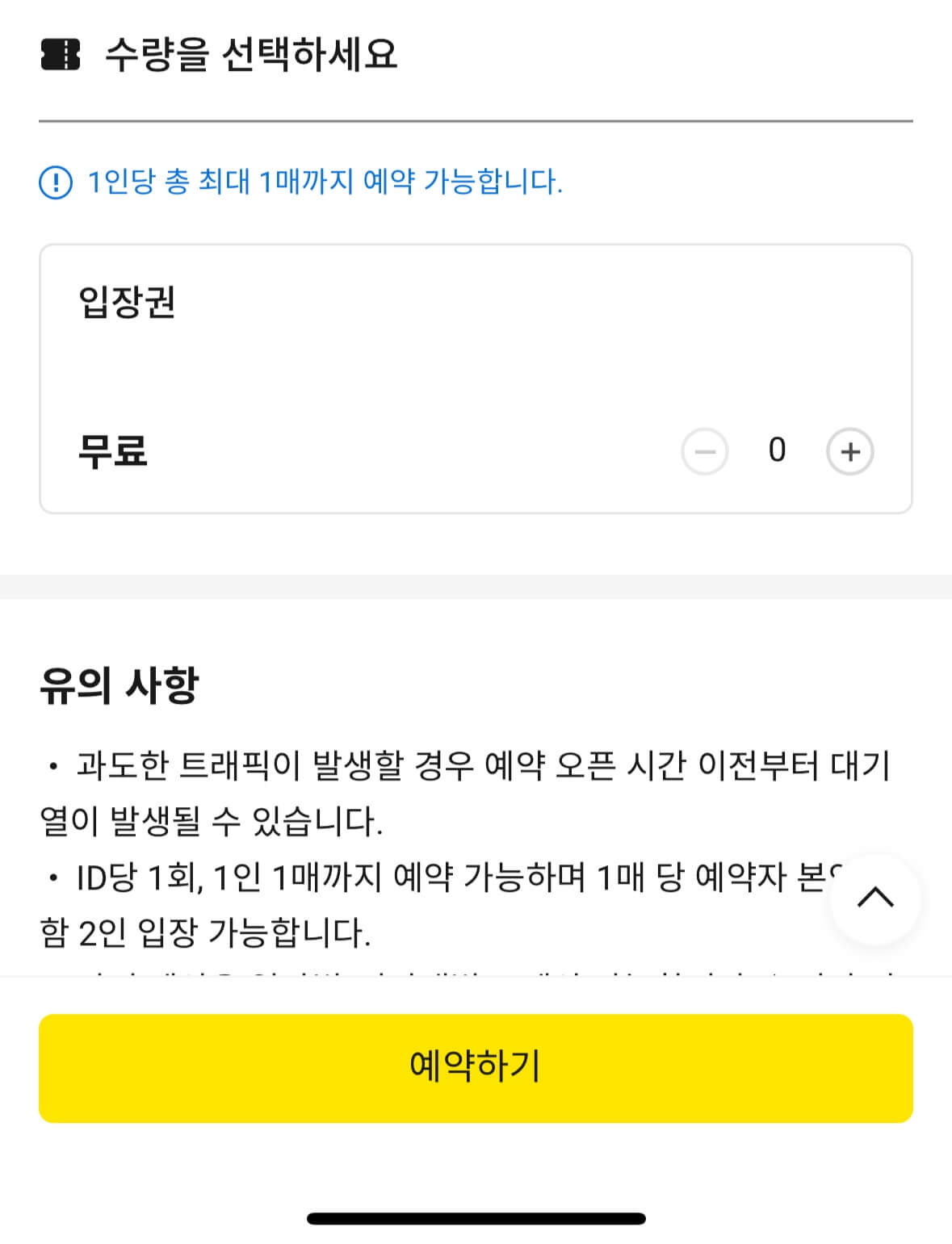
Task: Increase ticket quantity using the plus stepper
Action: click(849, 453)
